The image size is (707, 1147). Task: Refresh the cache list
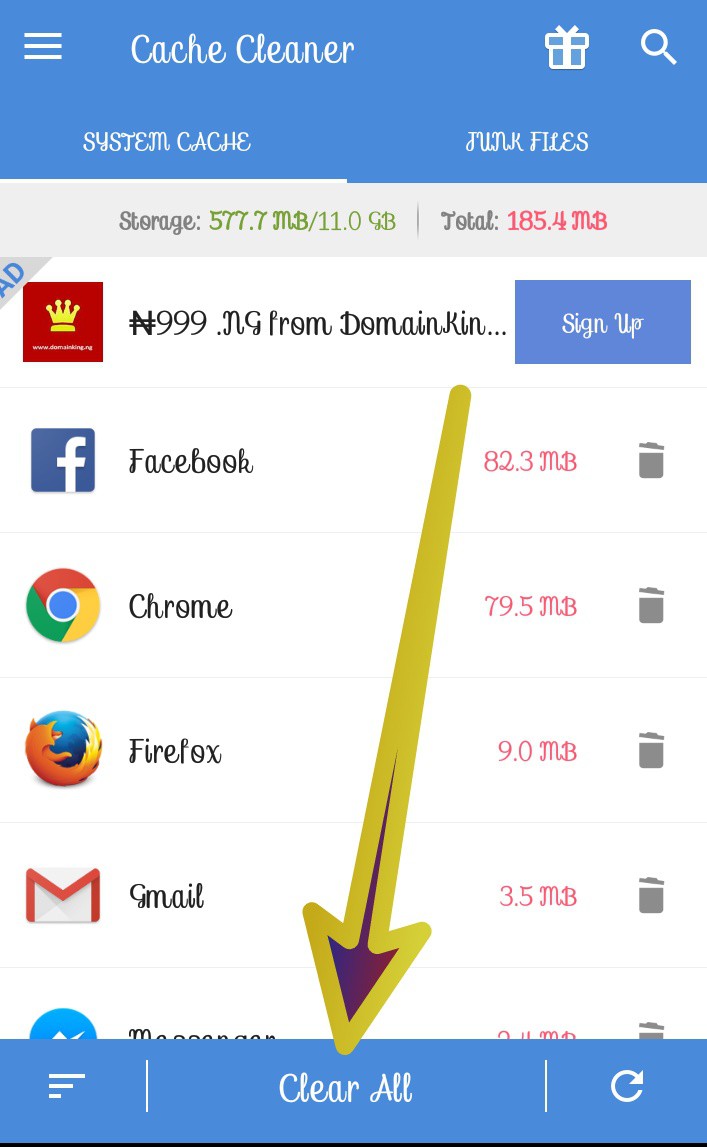pos(627,1086)
